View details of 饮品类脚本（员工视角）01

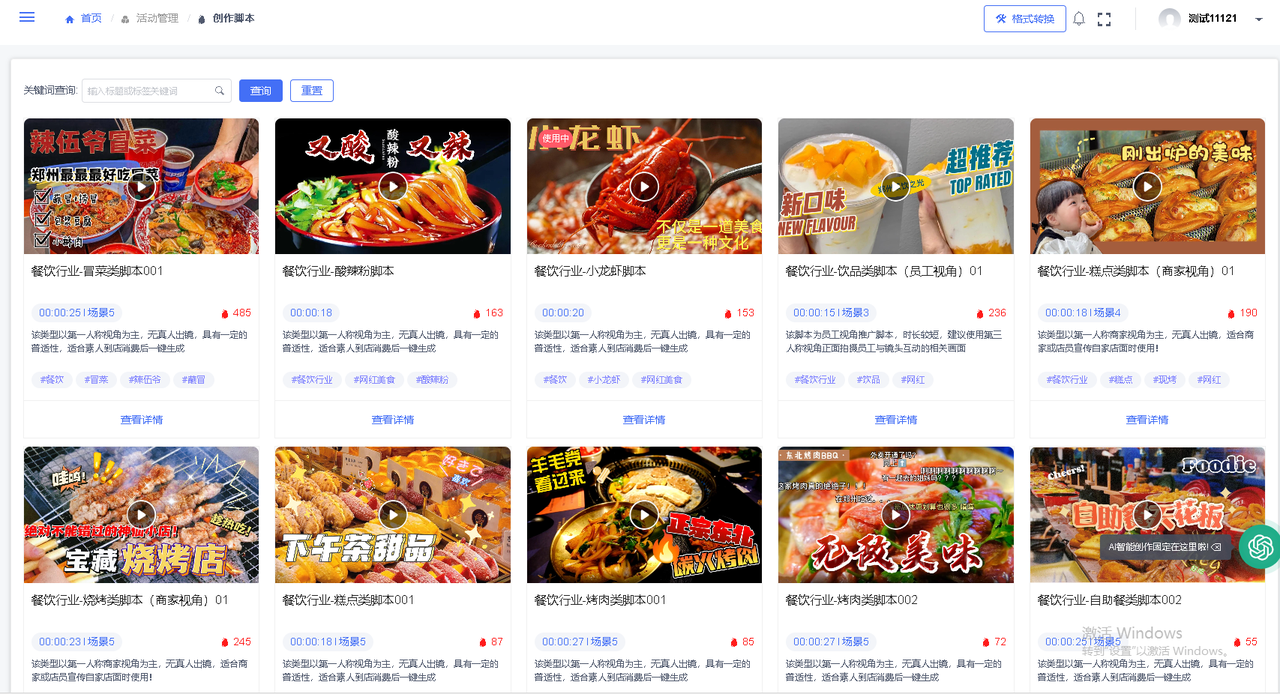coord(896,420)
